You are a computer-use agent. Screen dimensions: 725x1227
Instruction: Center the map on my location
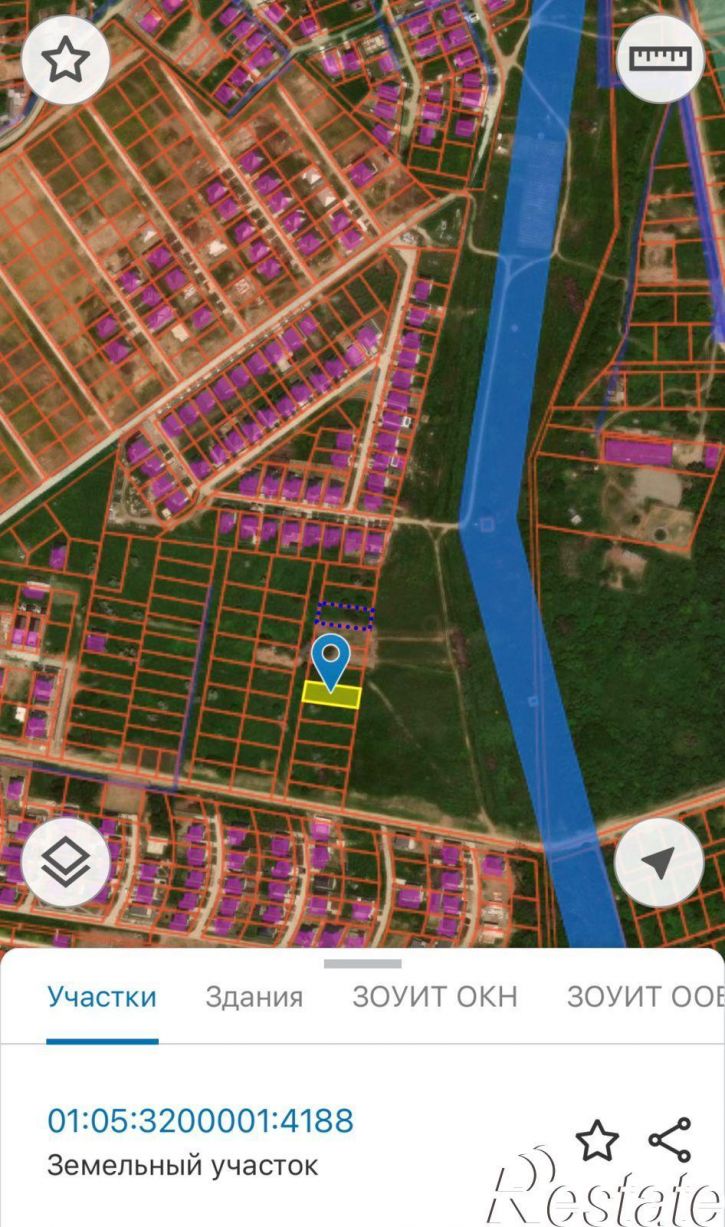pos(659,863)
